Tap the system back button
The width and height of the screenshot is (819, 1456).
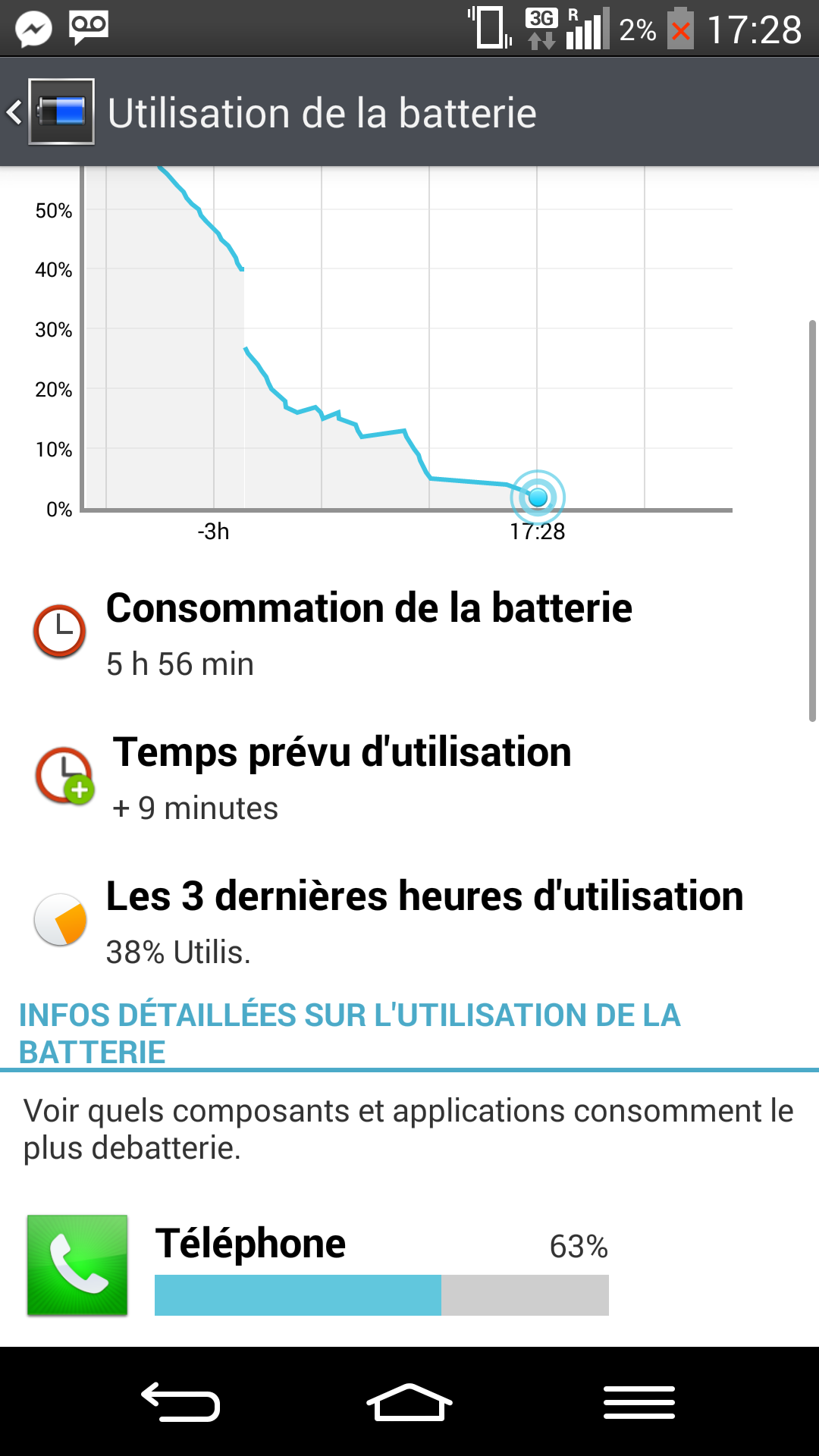(x=180, y=1401)
